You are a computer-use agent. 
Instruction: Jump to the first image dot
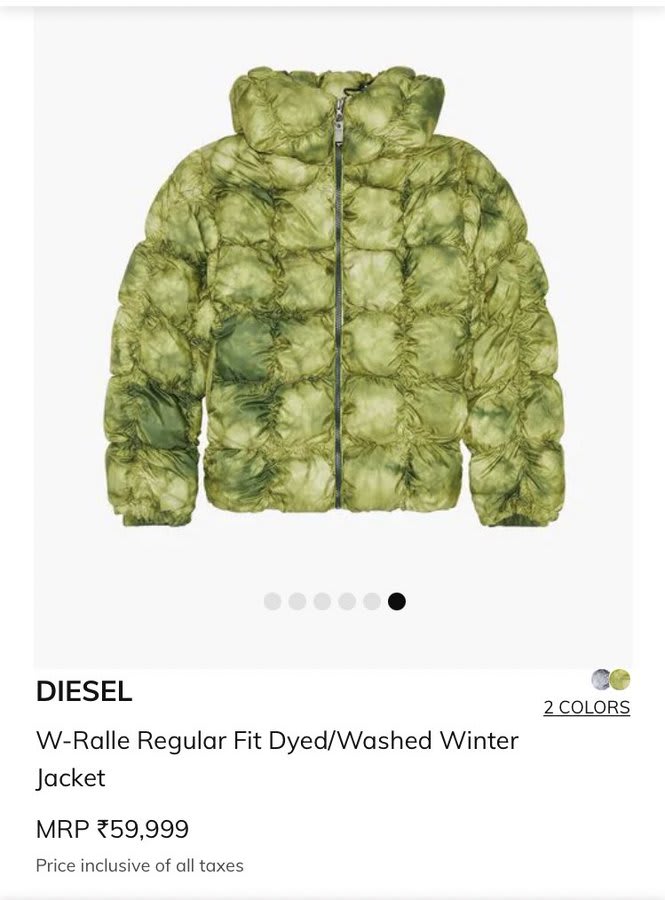272,601
